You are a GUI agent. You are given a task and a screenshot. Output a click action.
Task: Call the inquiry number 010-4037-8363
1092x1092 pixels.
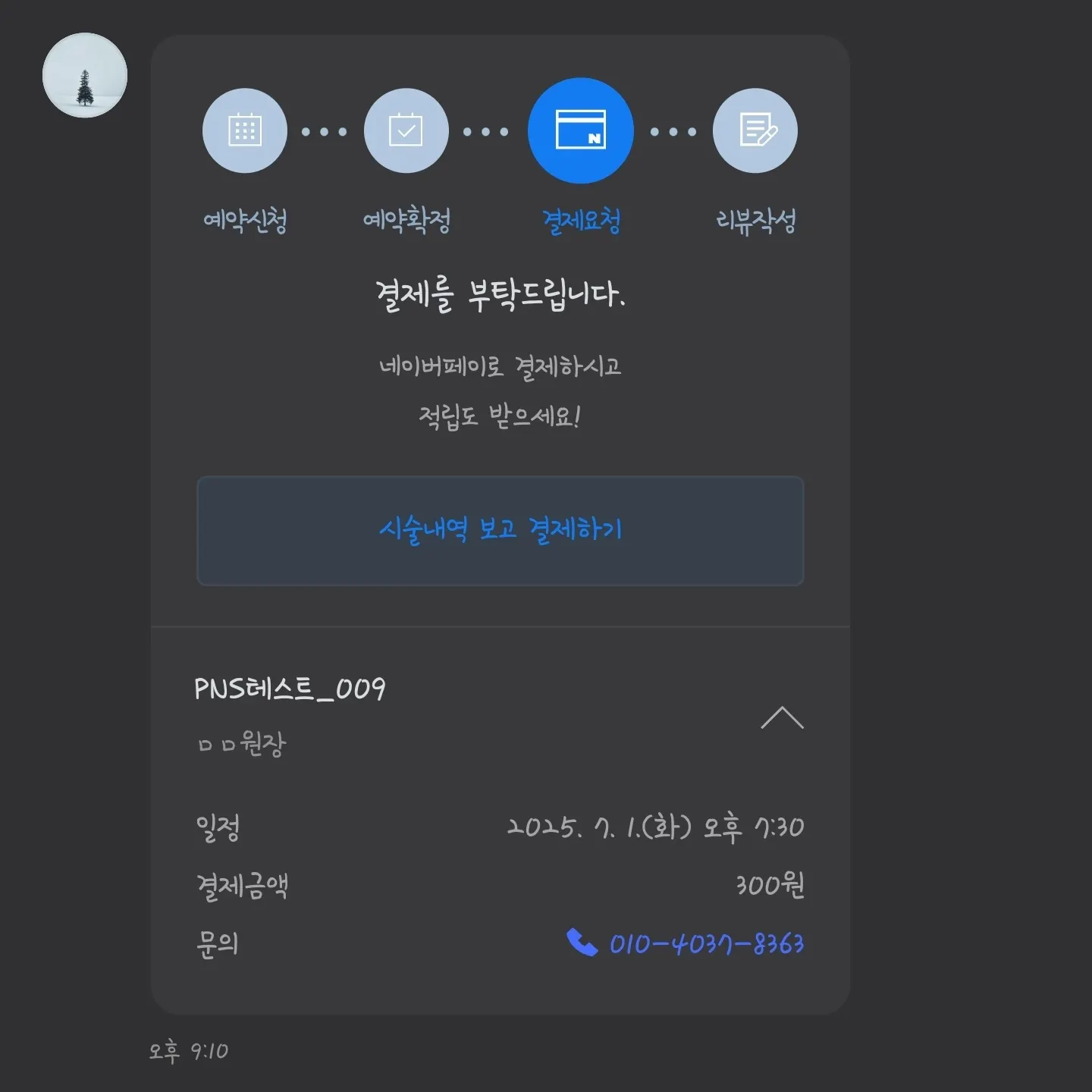coord(705,944)
